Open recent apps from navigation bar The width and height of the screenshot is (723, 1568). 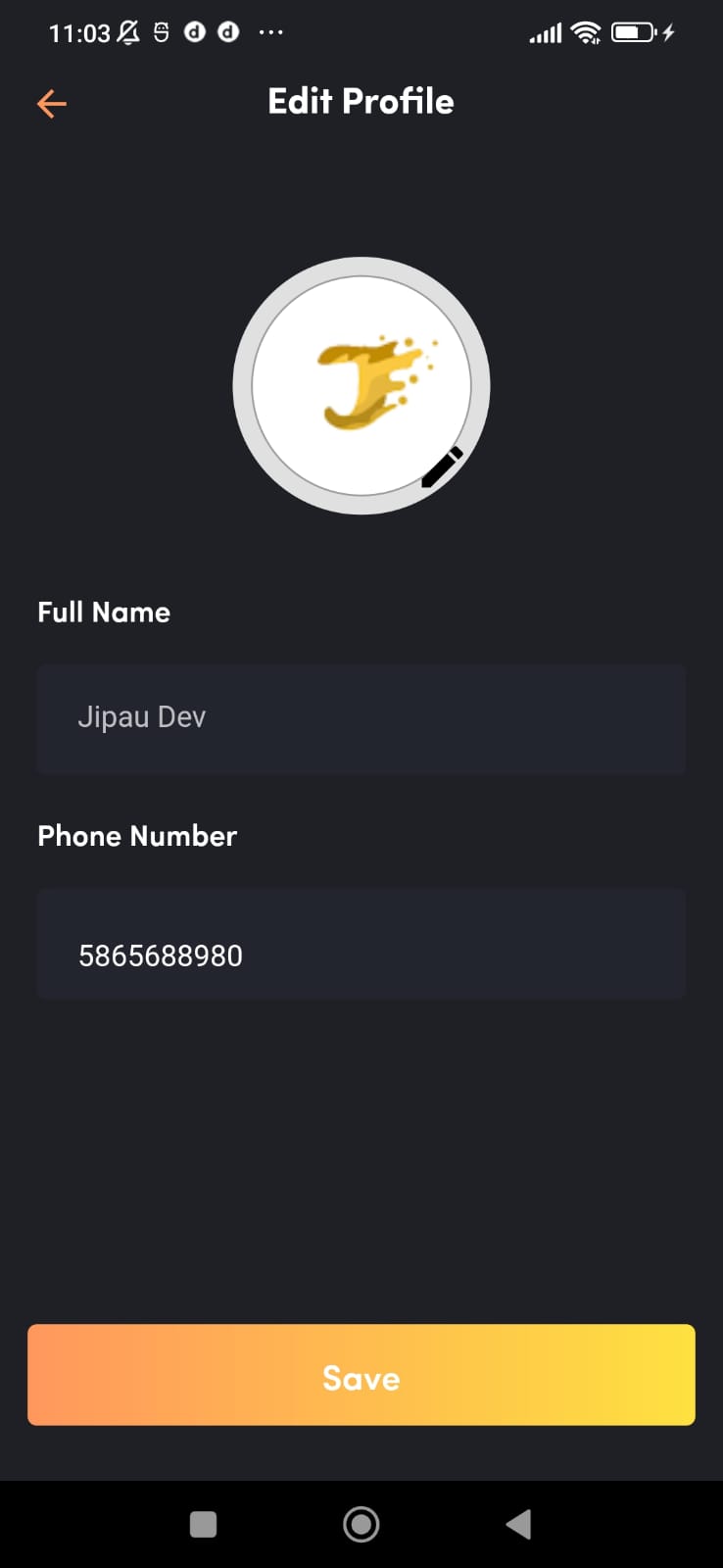point(203,1524)
